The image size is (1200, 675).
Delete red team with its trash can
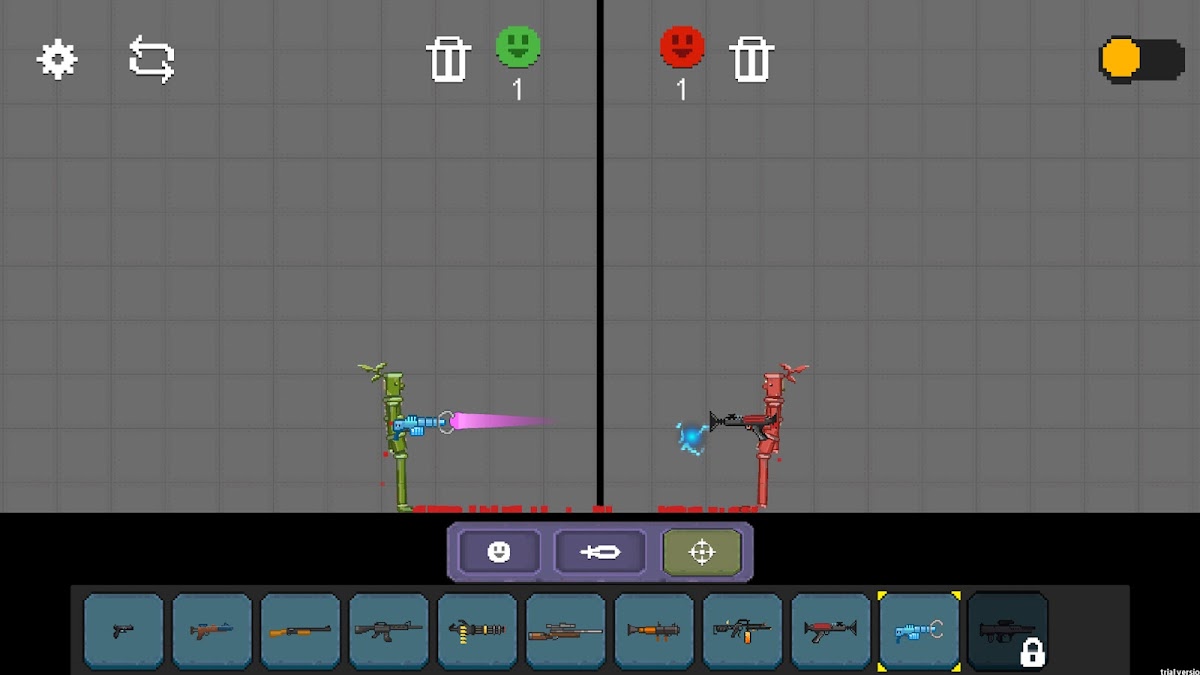click(751, 59)
